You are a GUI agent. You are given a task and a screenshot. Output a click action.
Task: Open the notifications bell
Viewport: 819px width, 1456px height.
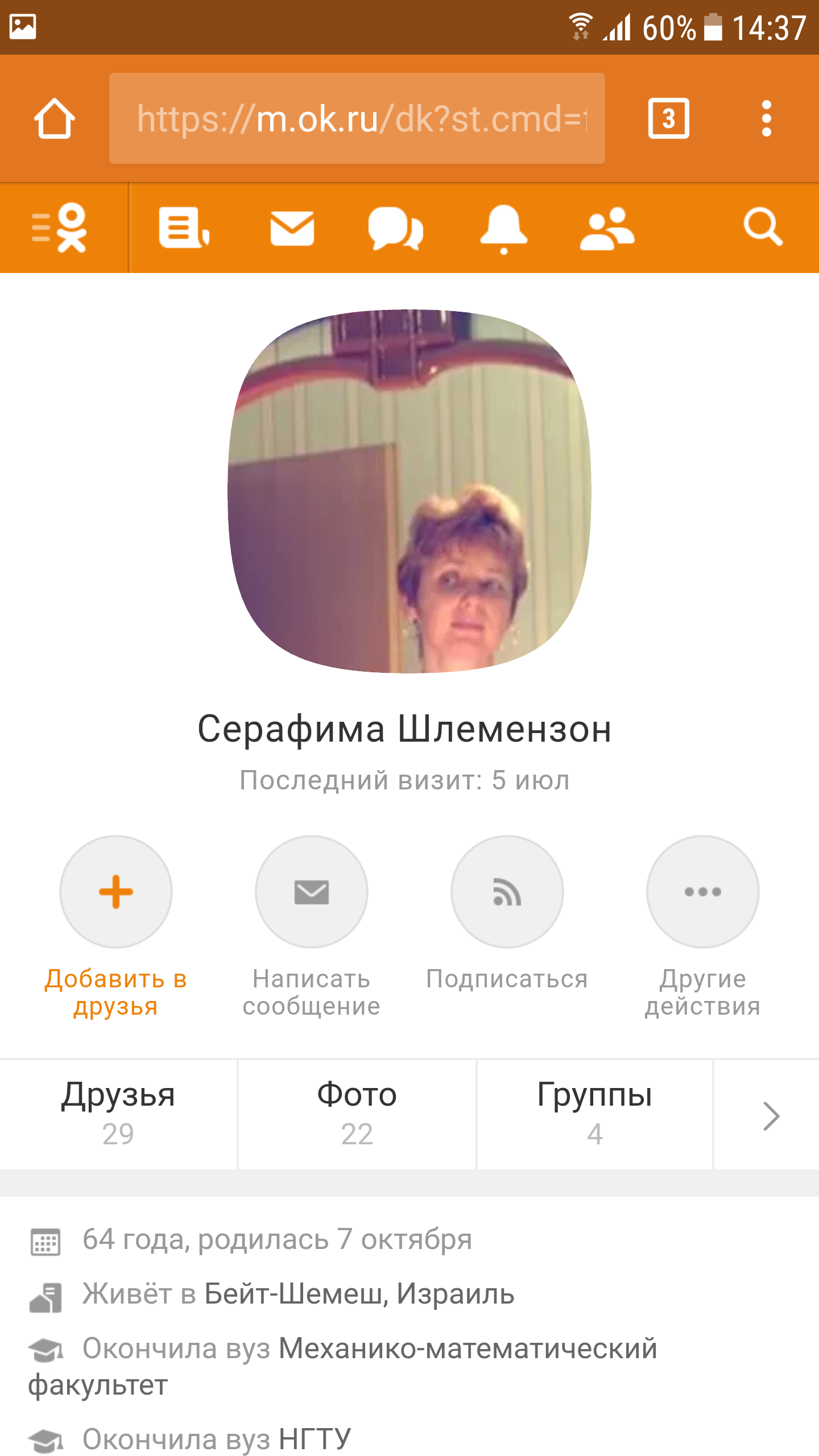click(x=503, y=228)
